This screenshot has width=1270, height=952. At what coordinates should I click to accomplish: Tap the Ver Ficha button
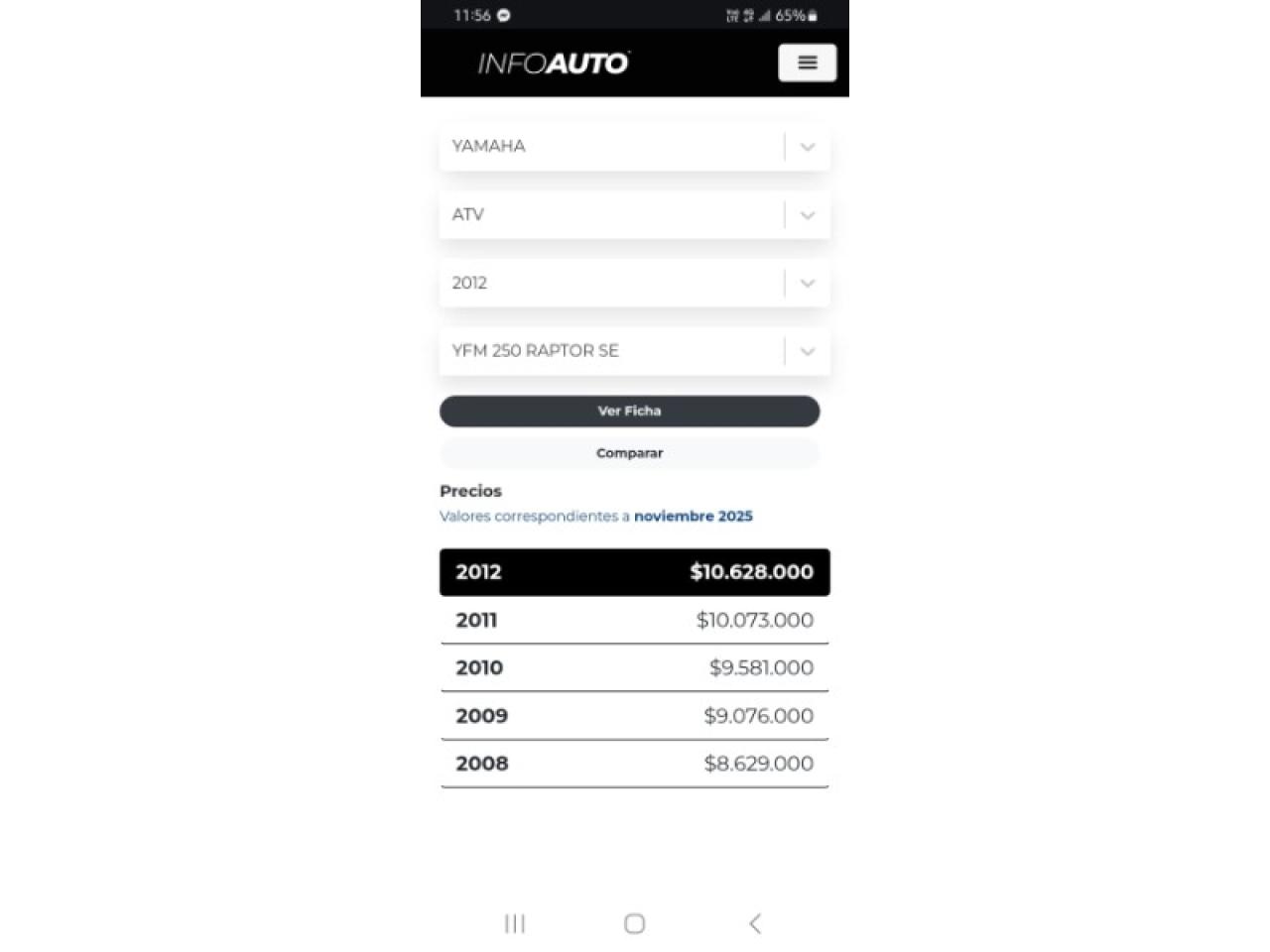click(x=629, y=411)
